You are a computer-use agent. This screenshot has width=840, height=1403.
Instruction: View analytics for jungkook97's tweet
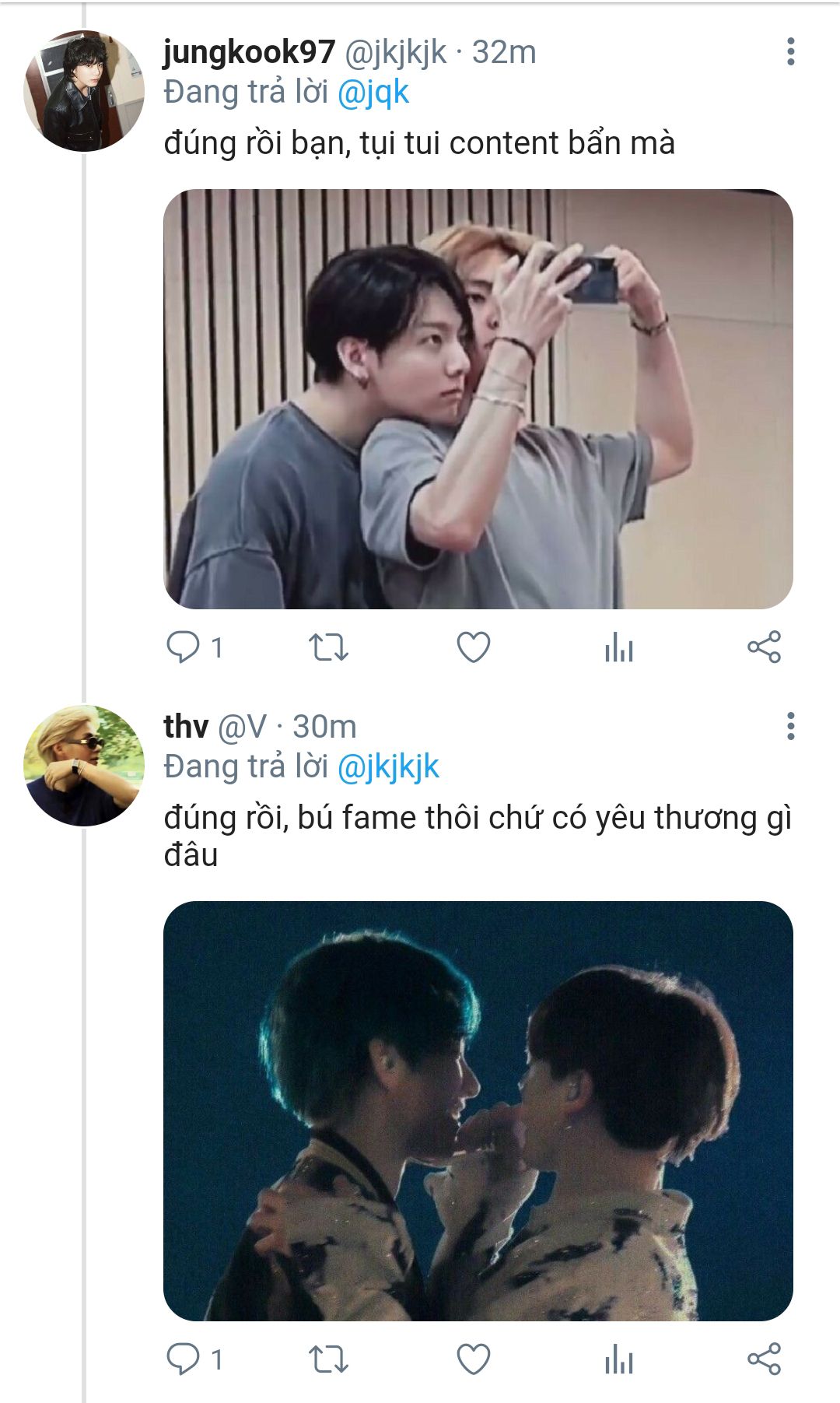click(x=619, y=647)
